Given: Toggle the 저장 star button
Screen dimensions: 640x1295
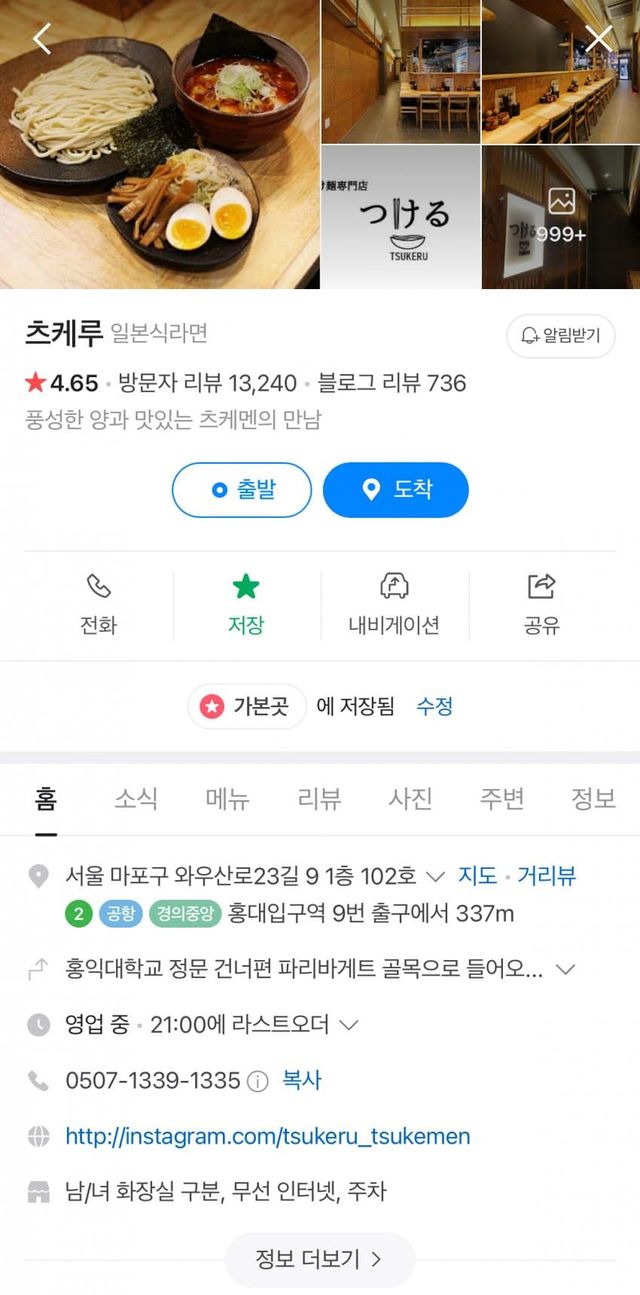Looking at the screenshot, I should (246, 605).
